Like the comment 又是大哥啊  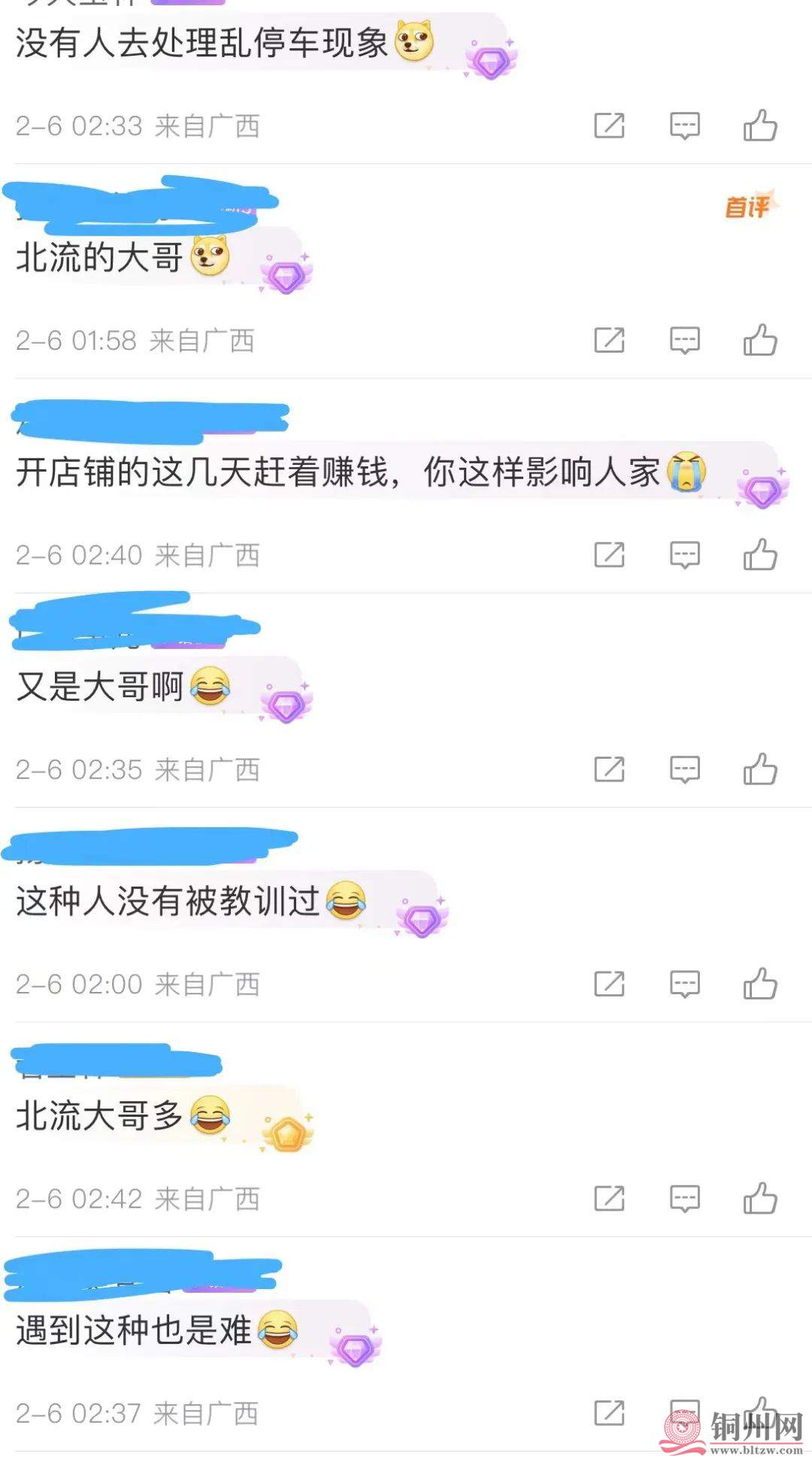coord(760,769)
